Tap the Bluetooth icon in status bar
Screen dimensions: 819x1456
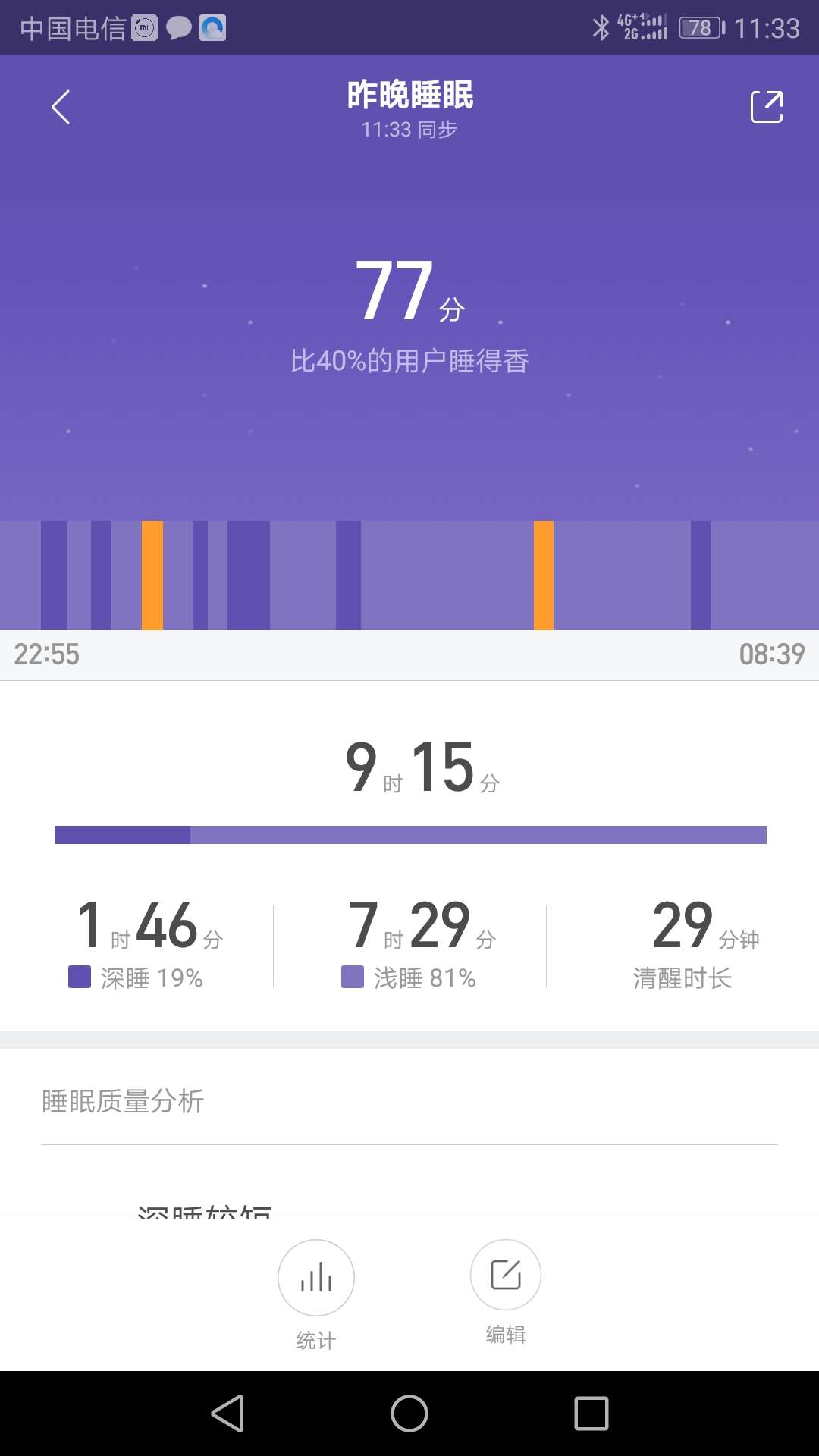601,27
